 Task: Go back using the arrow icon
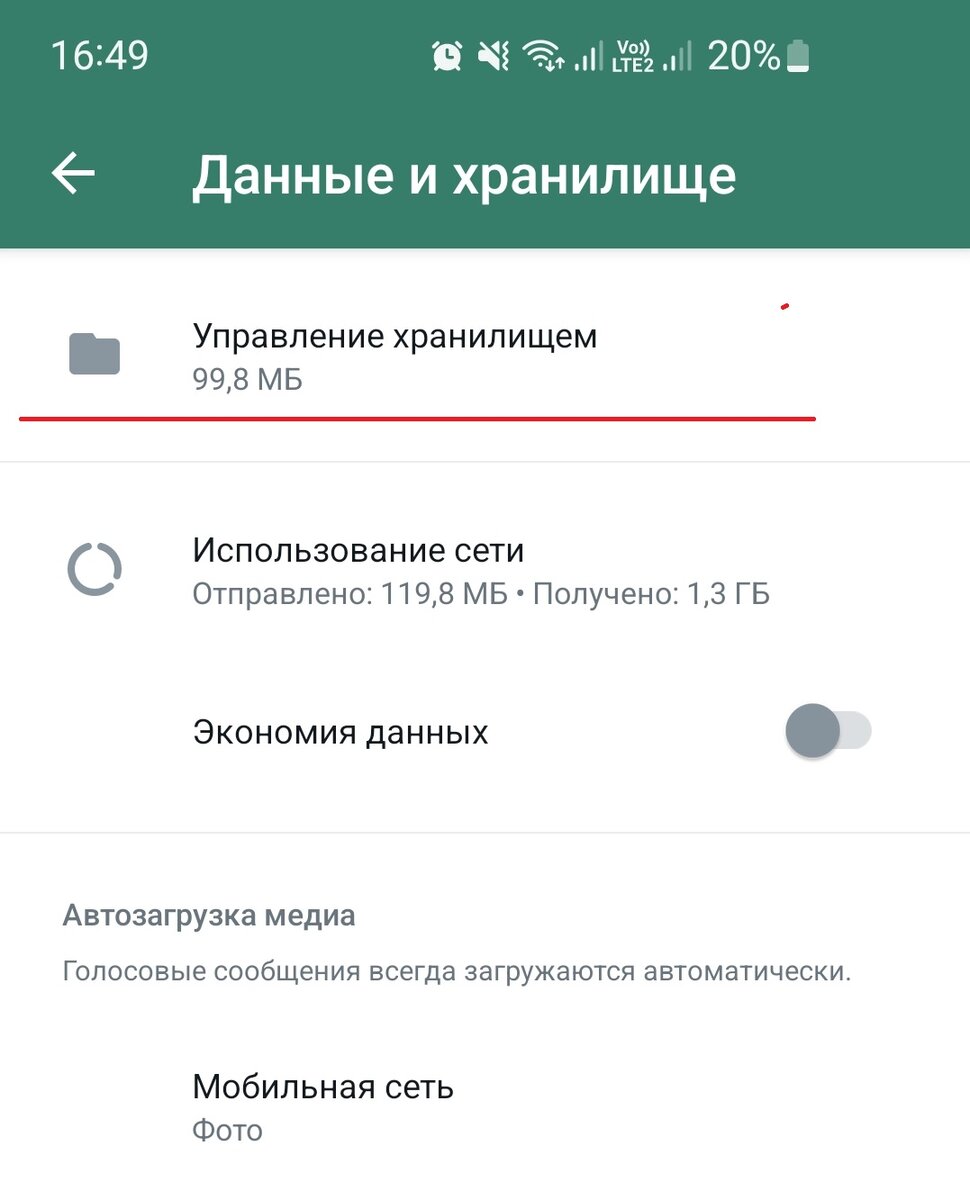(73, 174)
